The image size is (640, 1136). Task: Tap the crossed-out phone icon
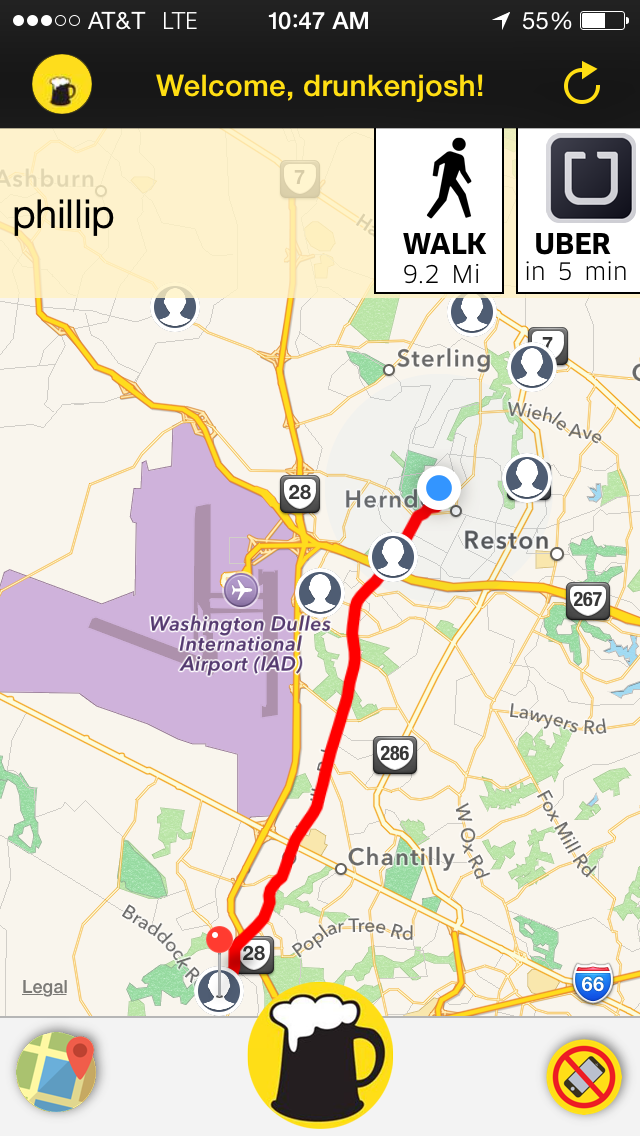click(584, 1077)
